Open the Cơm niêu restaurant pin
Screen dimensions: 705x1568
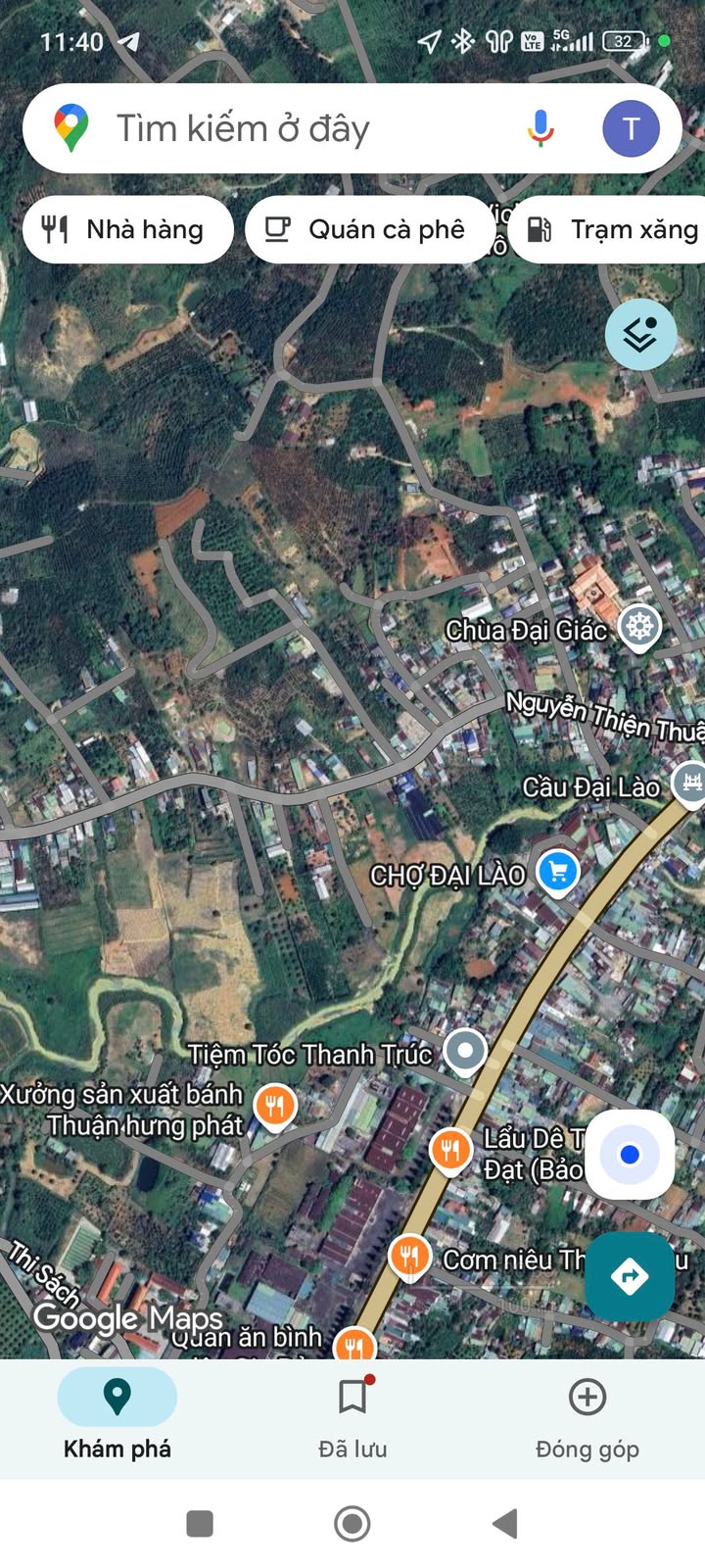[x=410, y=1256]
